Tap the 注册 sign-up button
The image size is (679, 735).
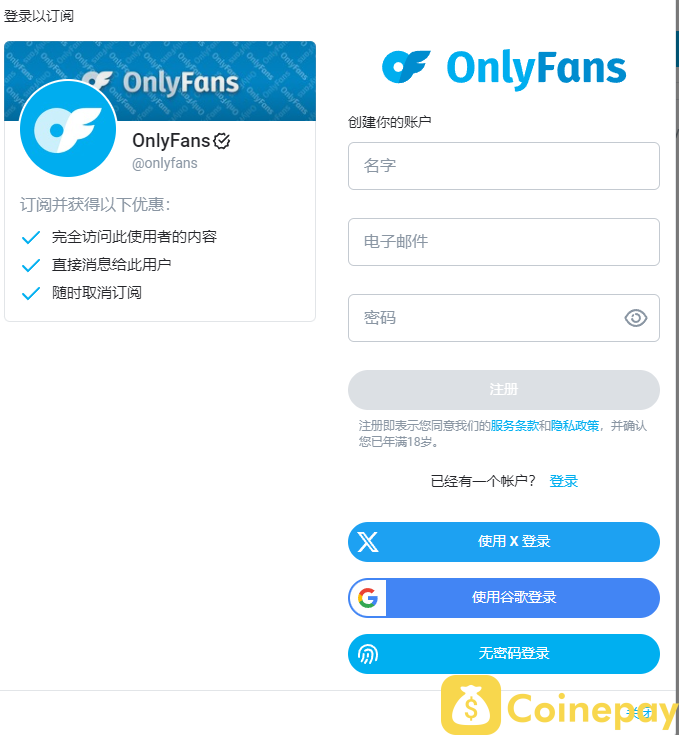point(503,389)
